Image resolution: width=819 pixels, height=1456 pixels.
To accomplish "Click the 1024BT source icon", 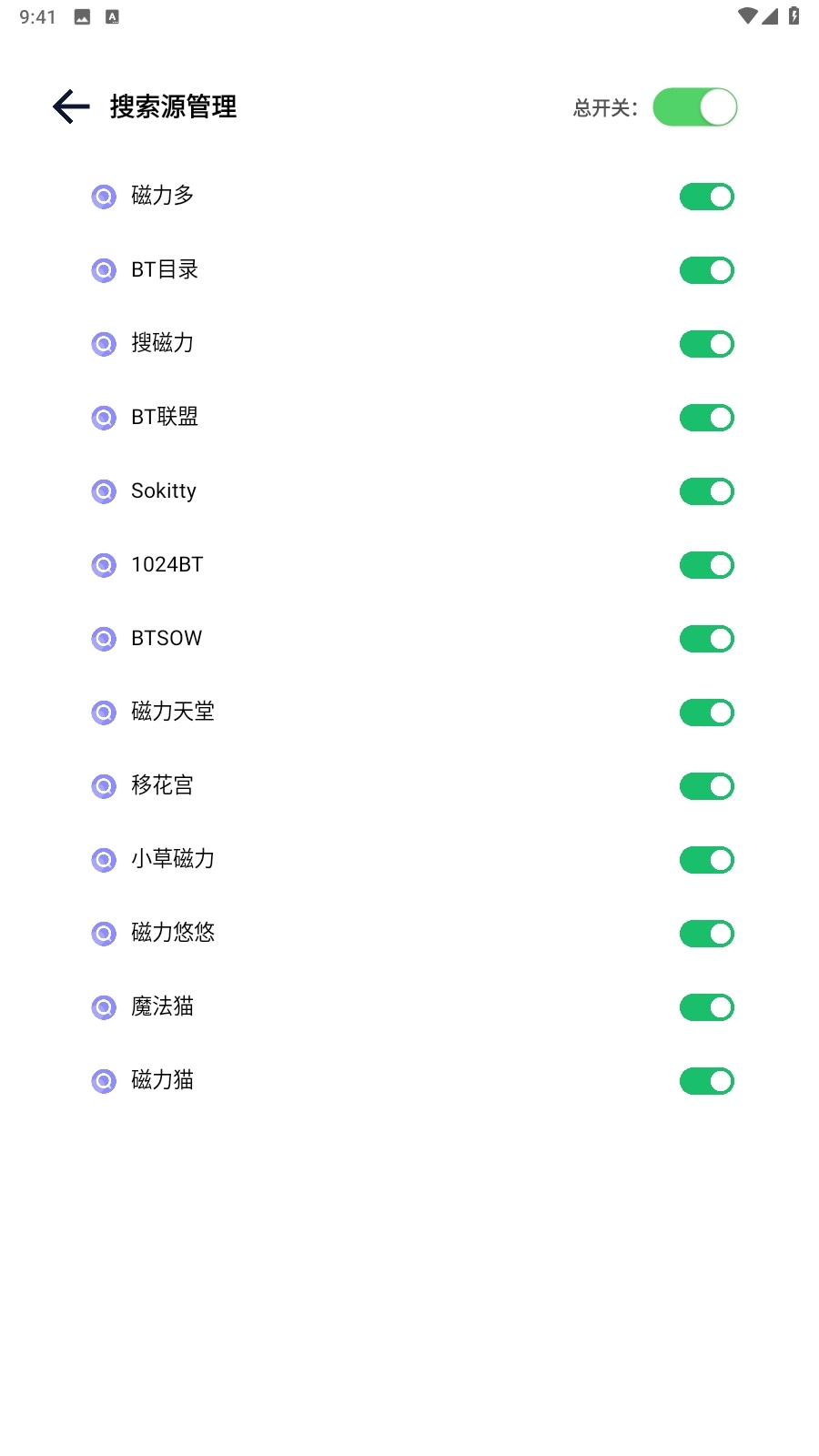I will click(103, 565).
